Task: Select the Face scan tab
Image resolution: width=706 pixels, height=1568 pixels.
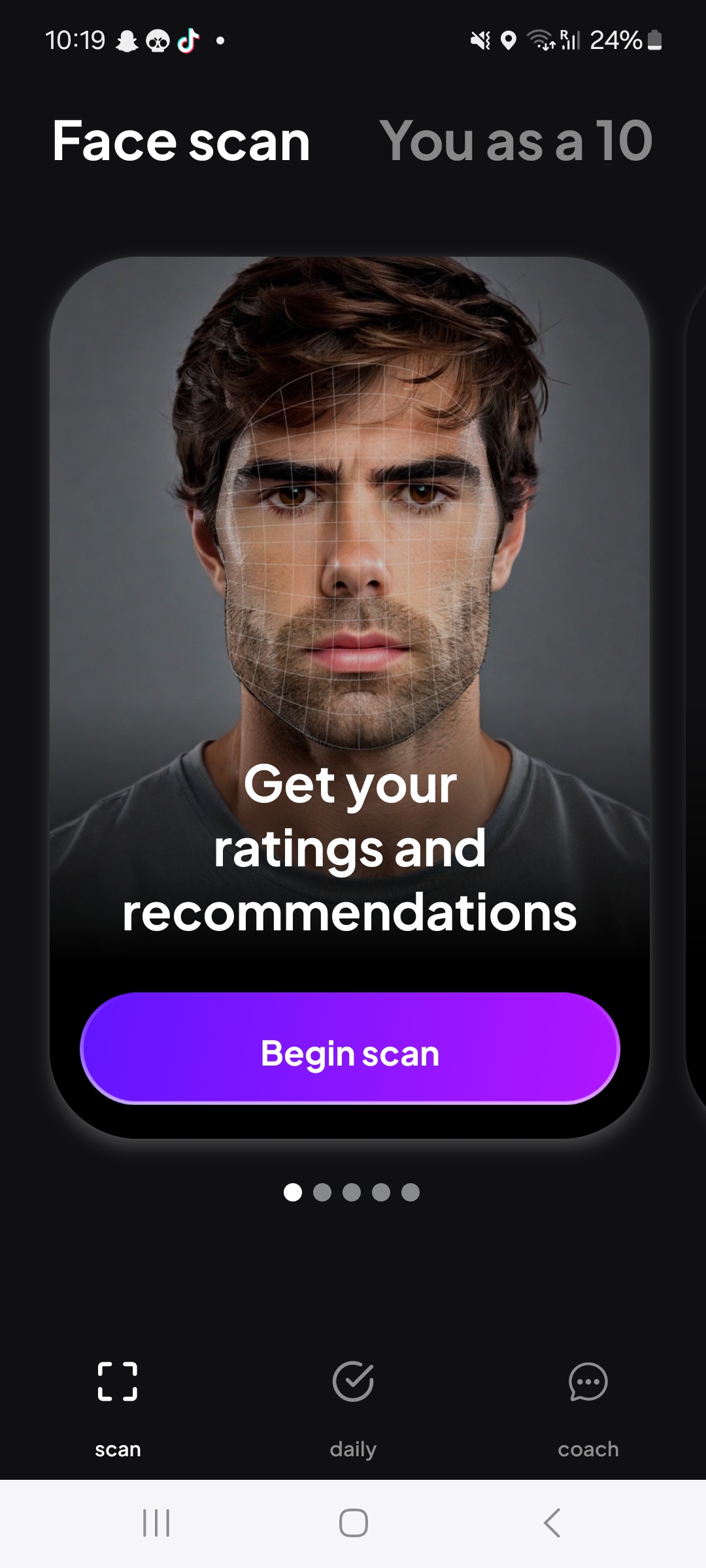Action: click(181, 141)
